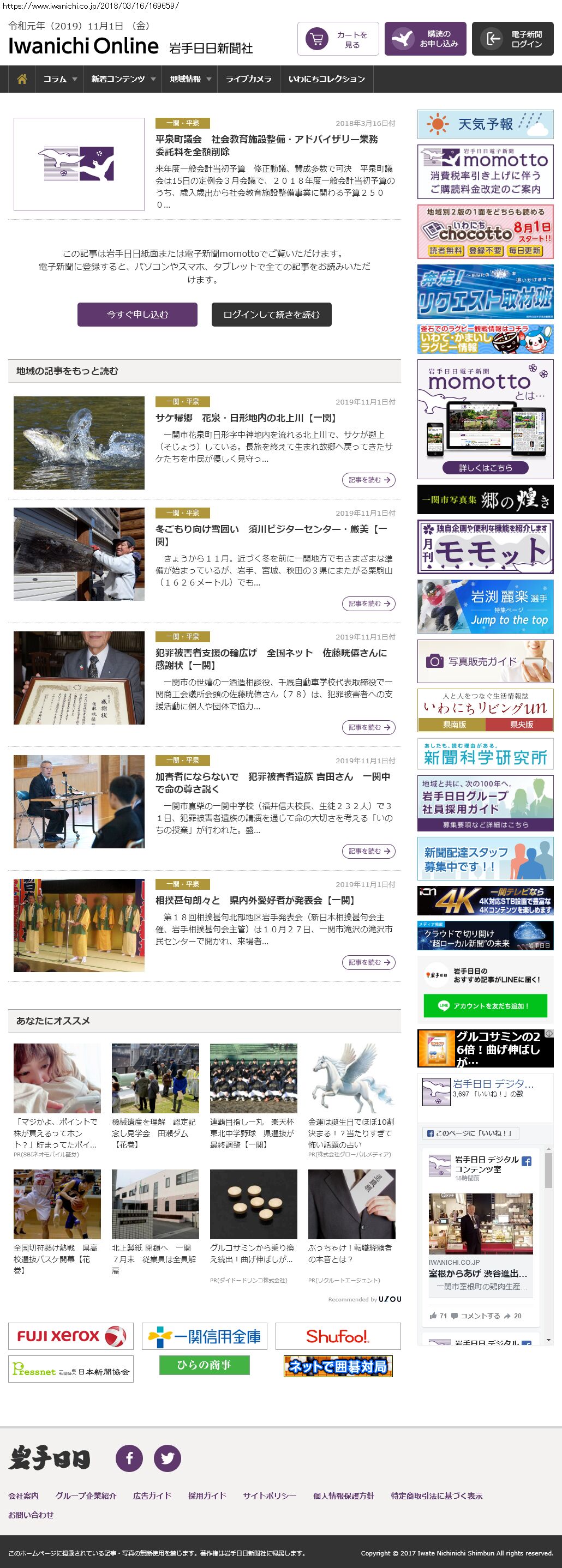Read the サケ帰郷 article via 記事を読む
This screenshot has width=562, height=1568.
[x=368, y=480]
